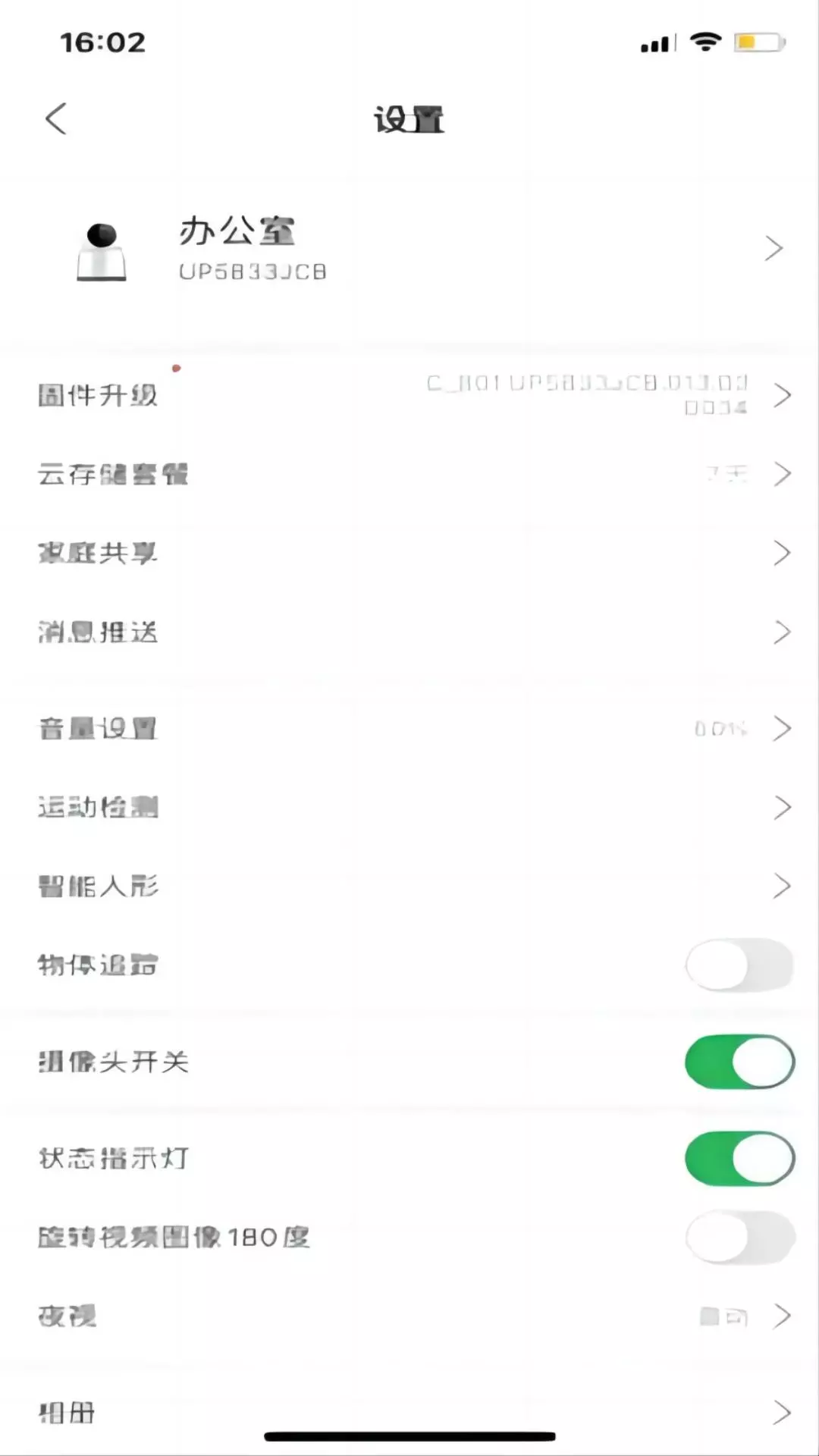Turn off the 摄像头开关 switch
The width and height of the screenshot is (819, 1456).
[x=739, y=1062]
